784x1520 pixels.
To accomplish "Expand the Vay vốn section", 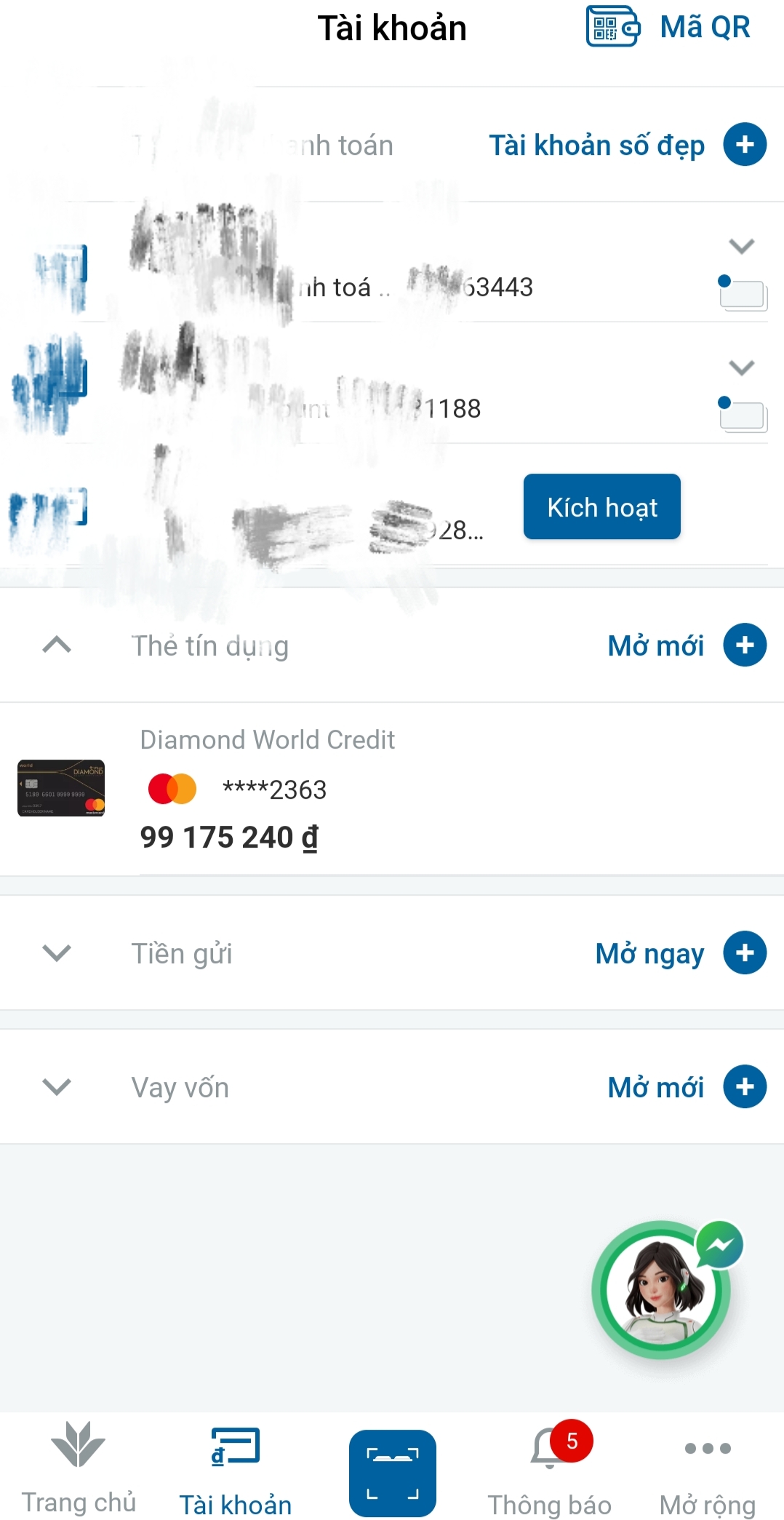I will [x=57, y=1086].
